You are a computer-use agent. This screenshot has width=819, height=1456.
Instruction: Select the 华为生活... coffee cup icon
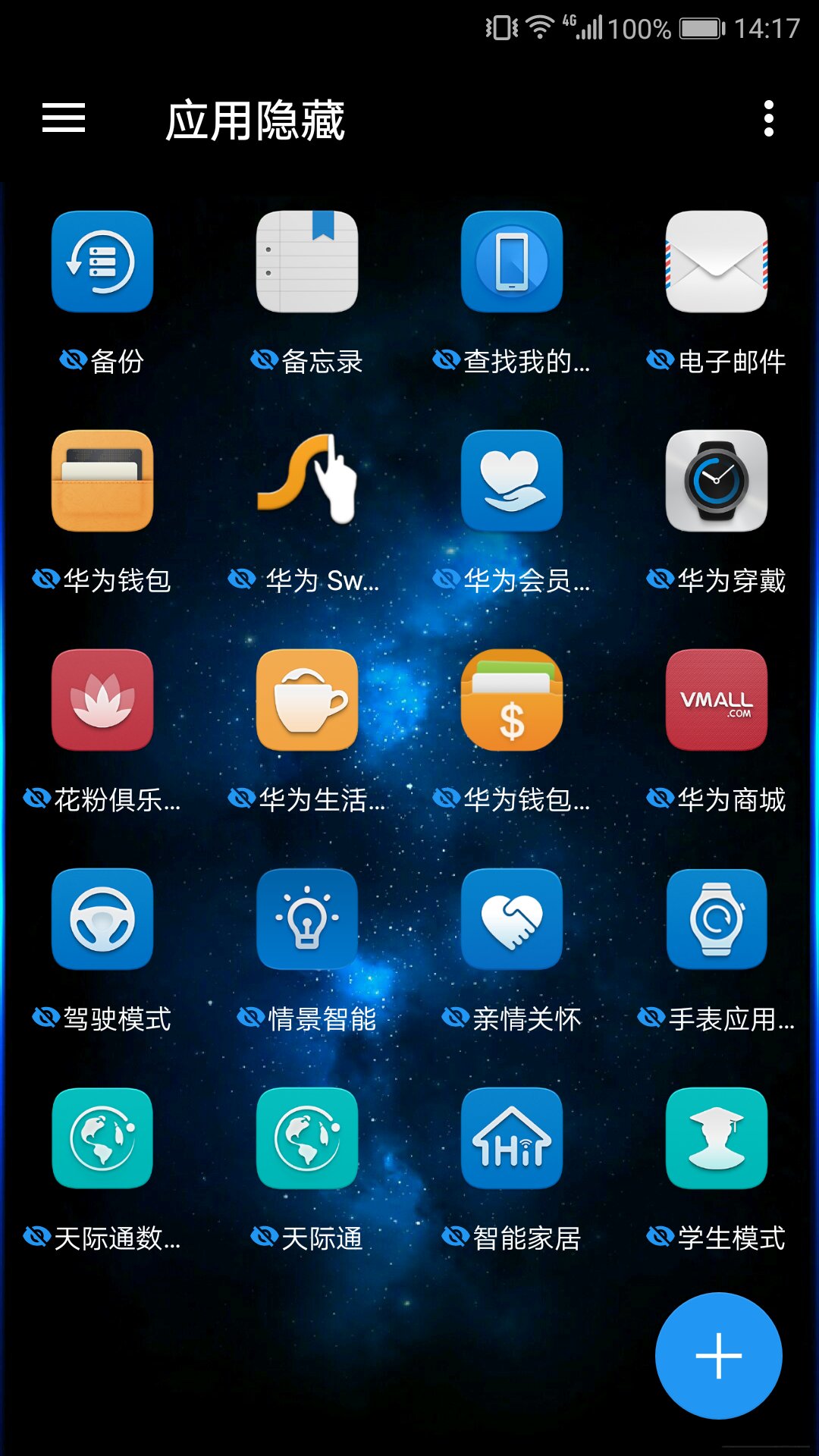(307, 700)
